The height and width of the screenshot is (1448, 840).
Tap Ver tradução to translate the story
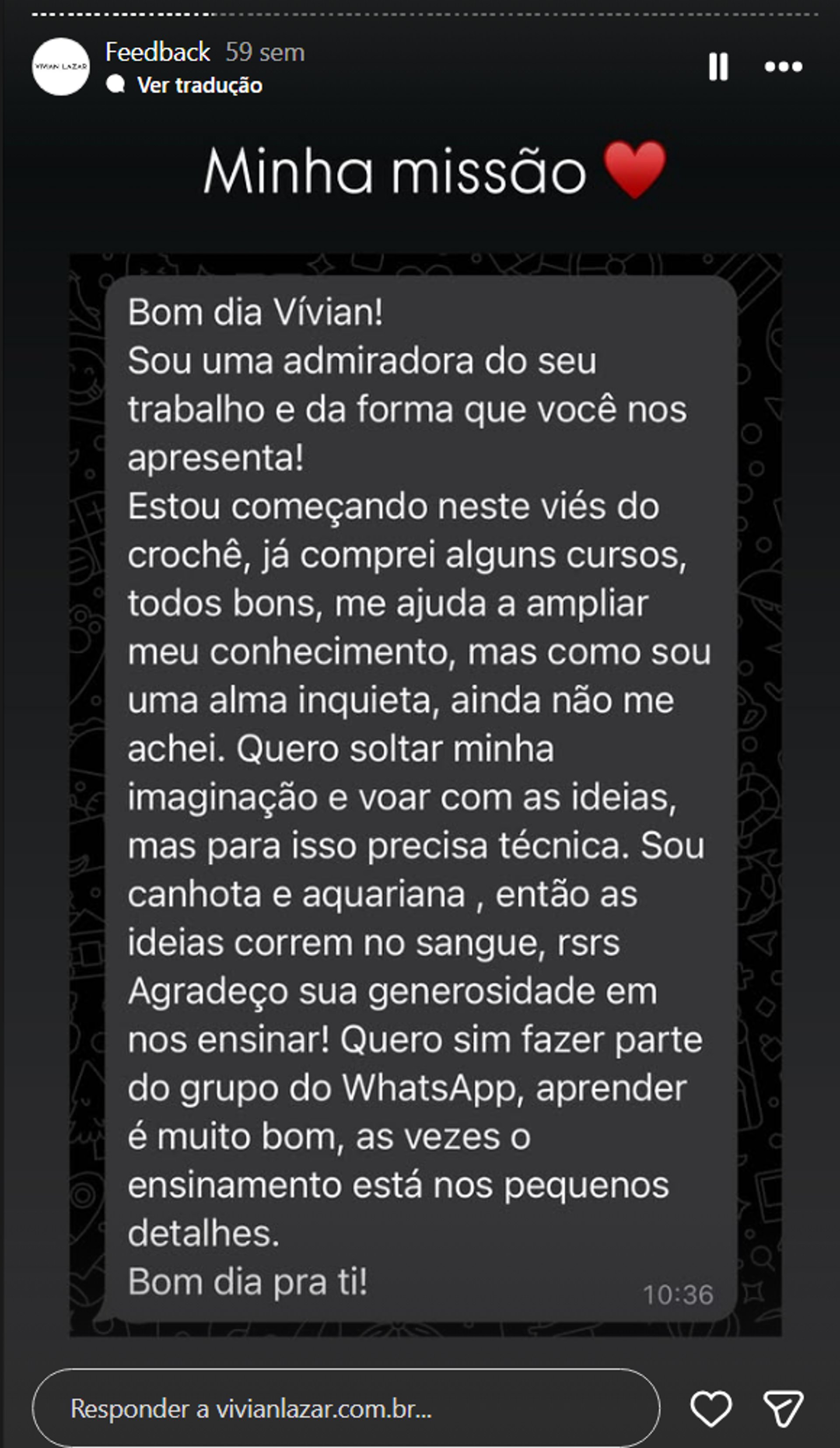199,85
